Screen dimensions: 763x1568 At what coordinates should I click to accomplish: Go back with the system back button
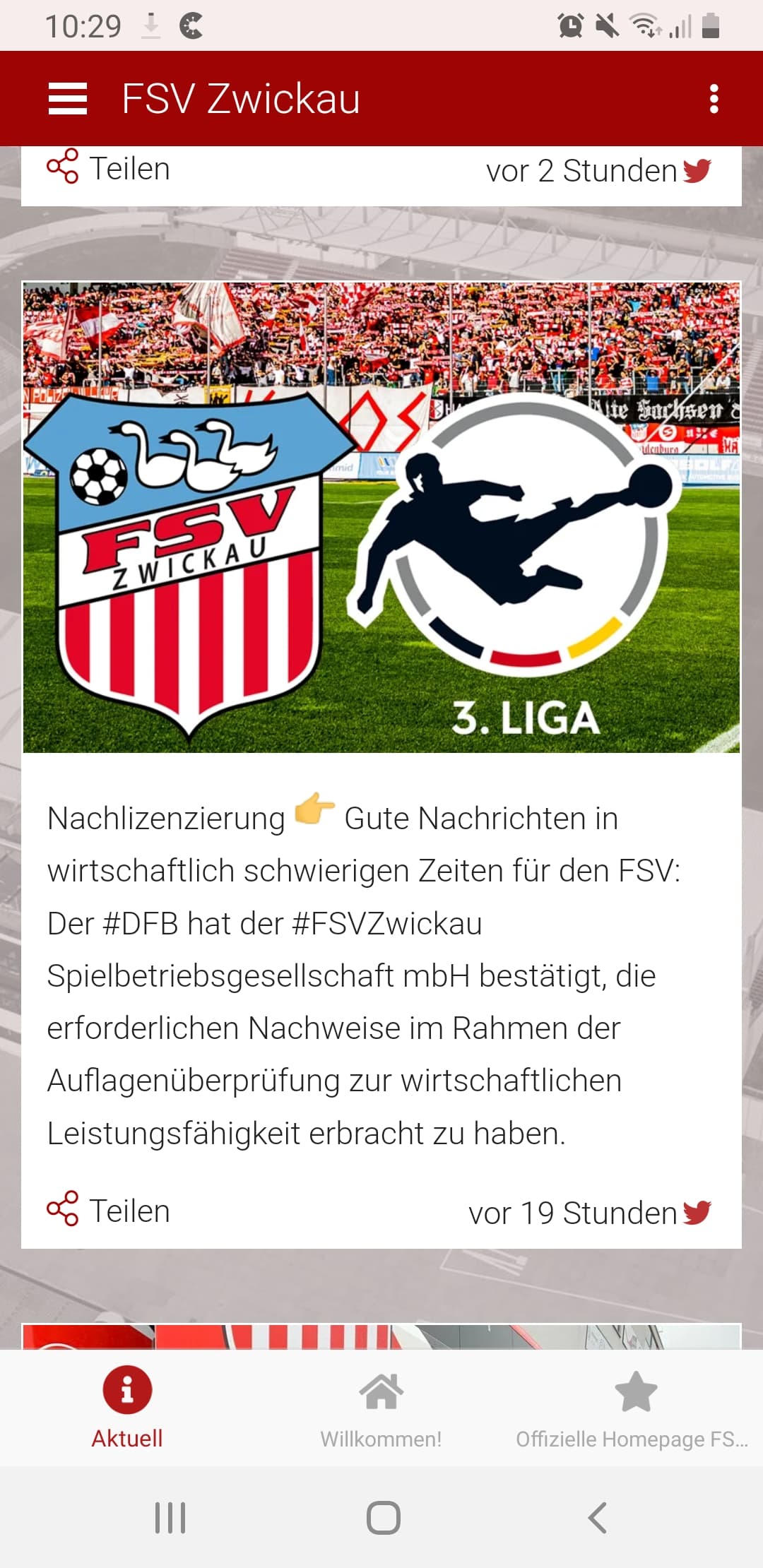(598, 1517)
